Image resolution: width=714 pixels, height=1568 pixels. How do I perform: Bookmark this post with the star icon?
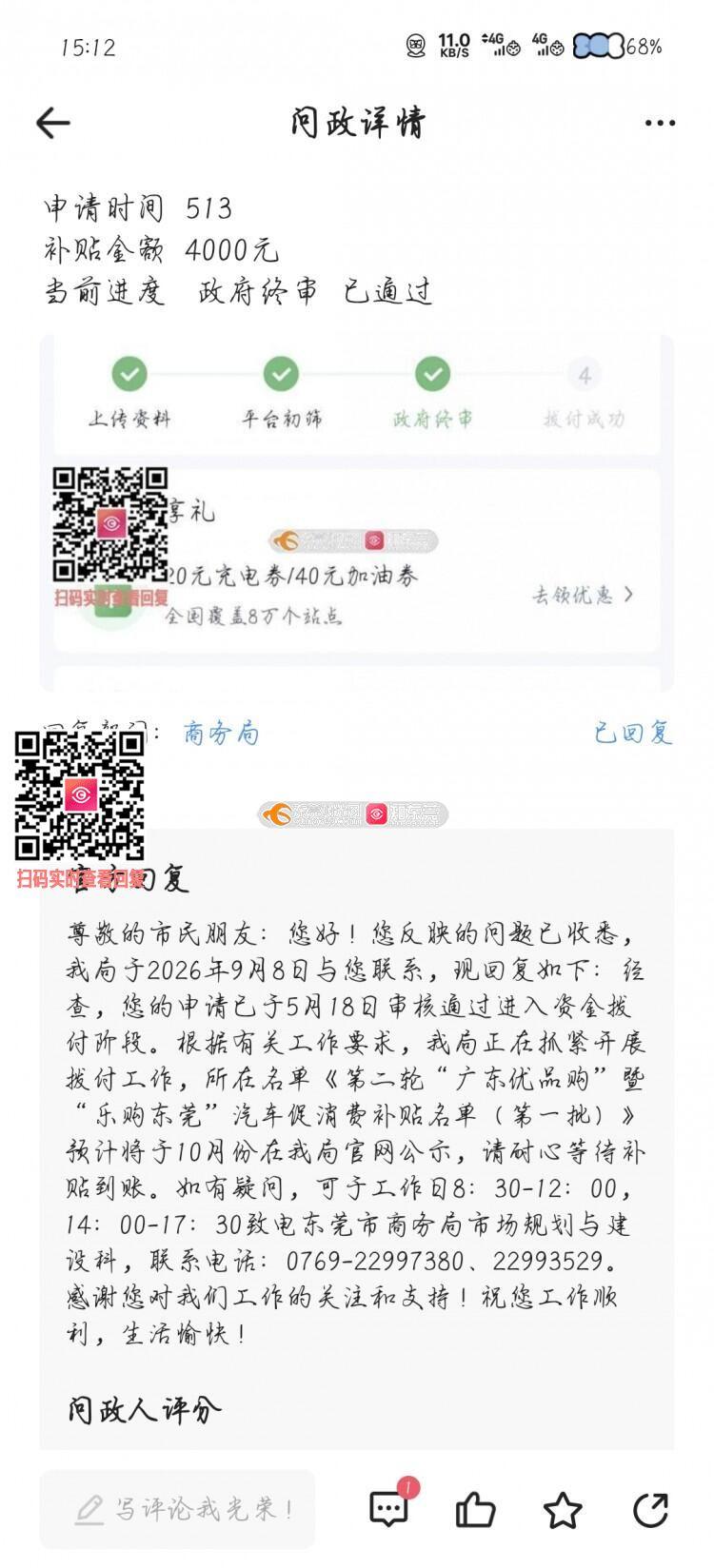click(x=562, y=1510)
